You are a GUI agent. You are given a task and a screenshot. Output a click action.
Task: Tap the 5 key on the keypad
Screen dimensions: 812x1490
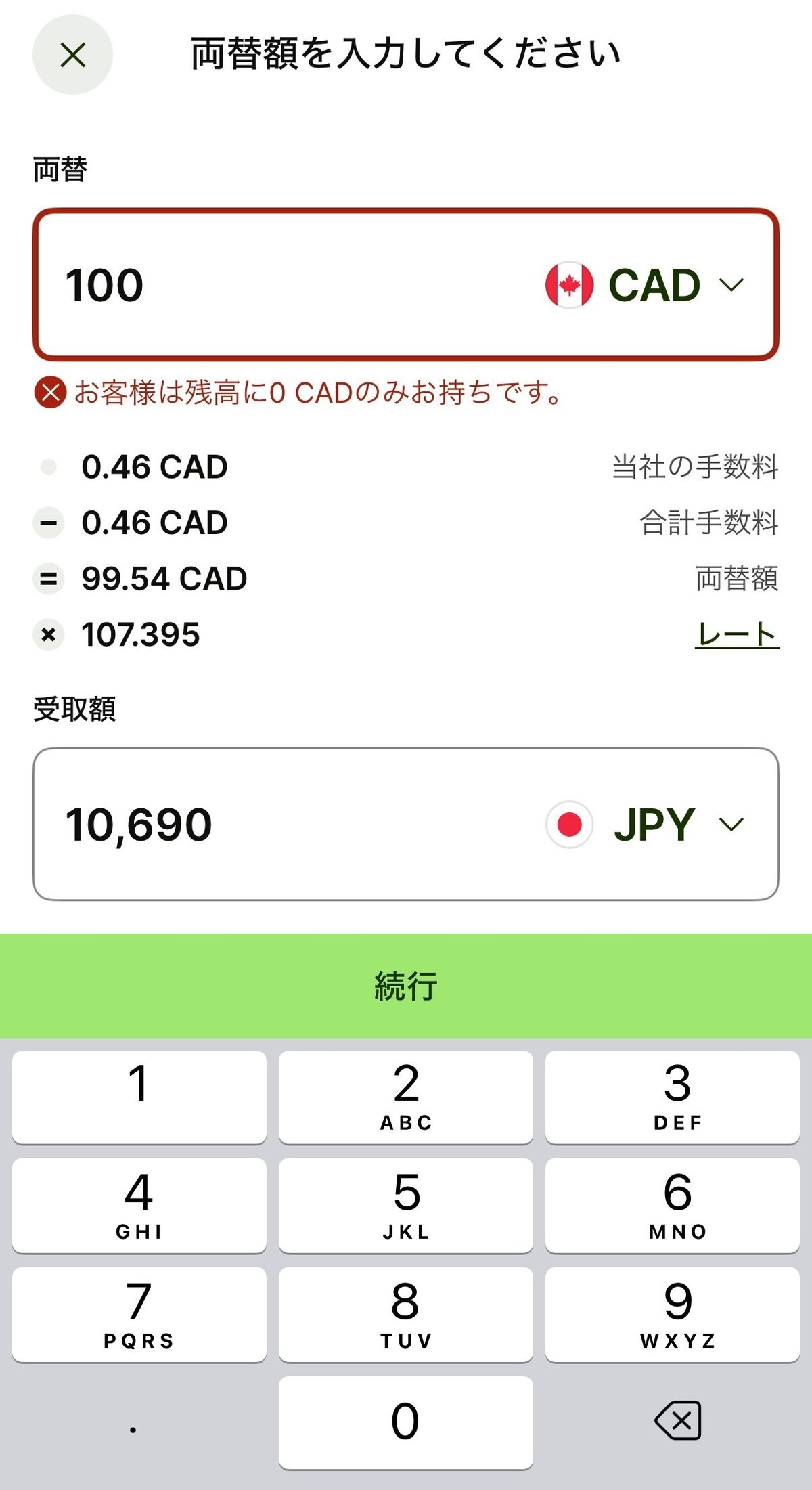pyautogui.click(x=405, y=1205)
